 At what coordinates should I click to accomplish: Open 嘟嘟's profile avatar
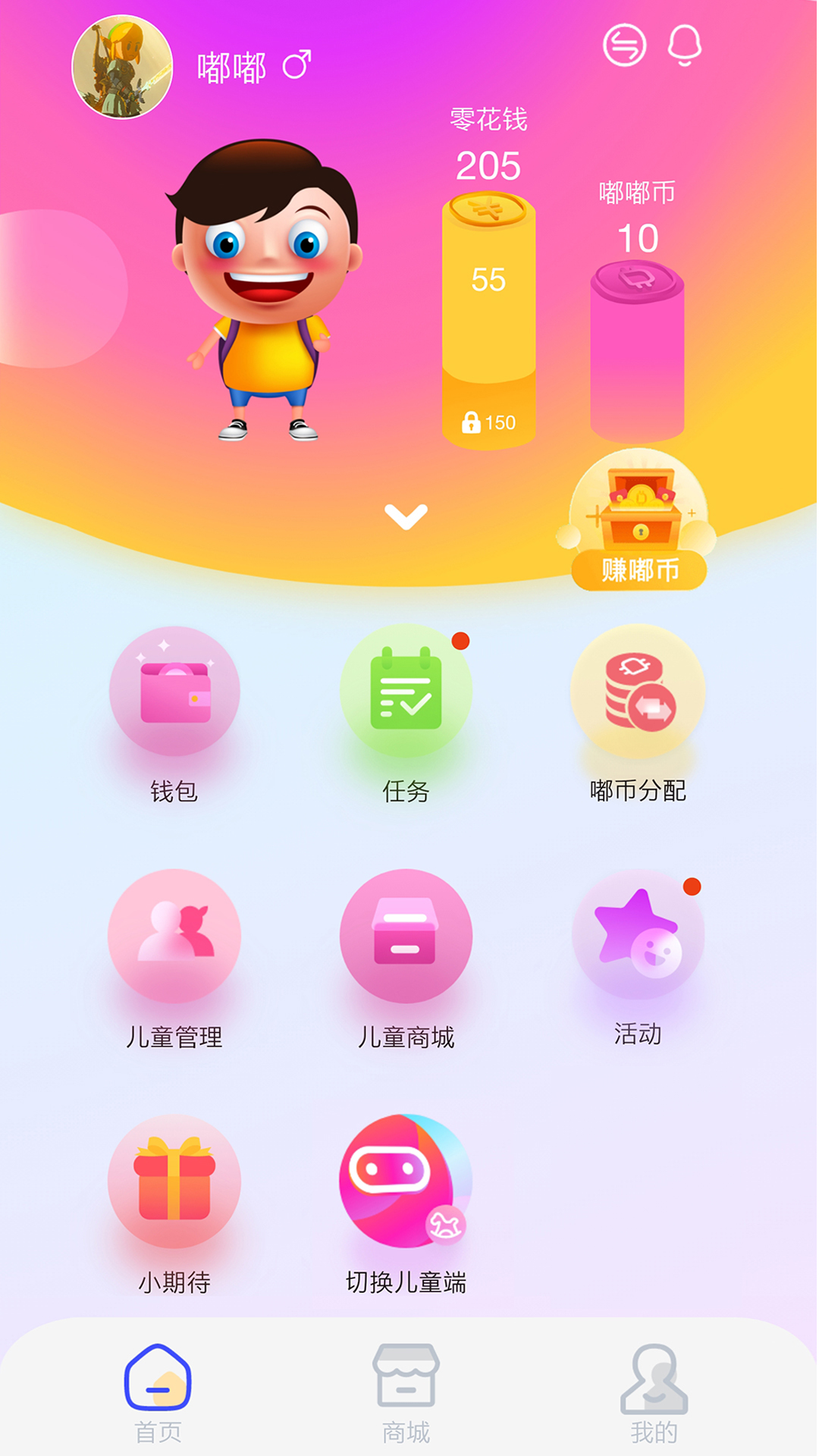[122, 67]
